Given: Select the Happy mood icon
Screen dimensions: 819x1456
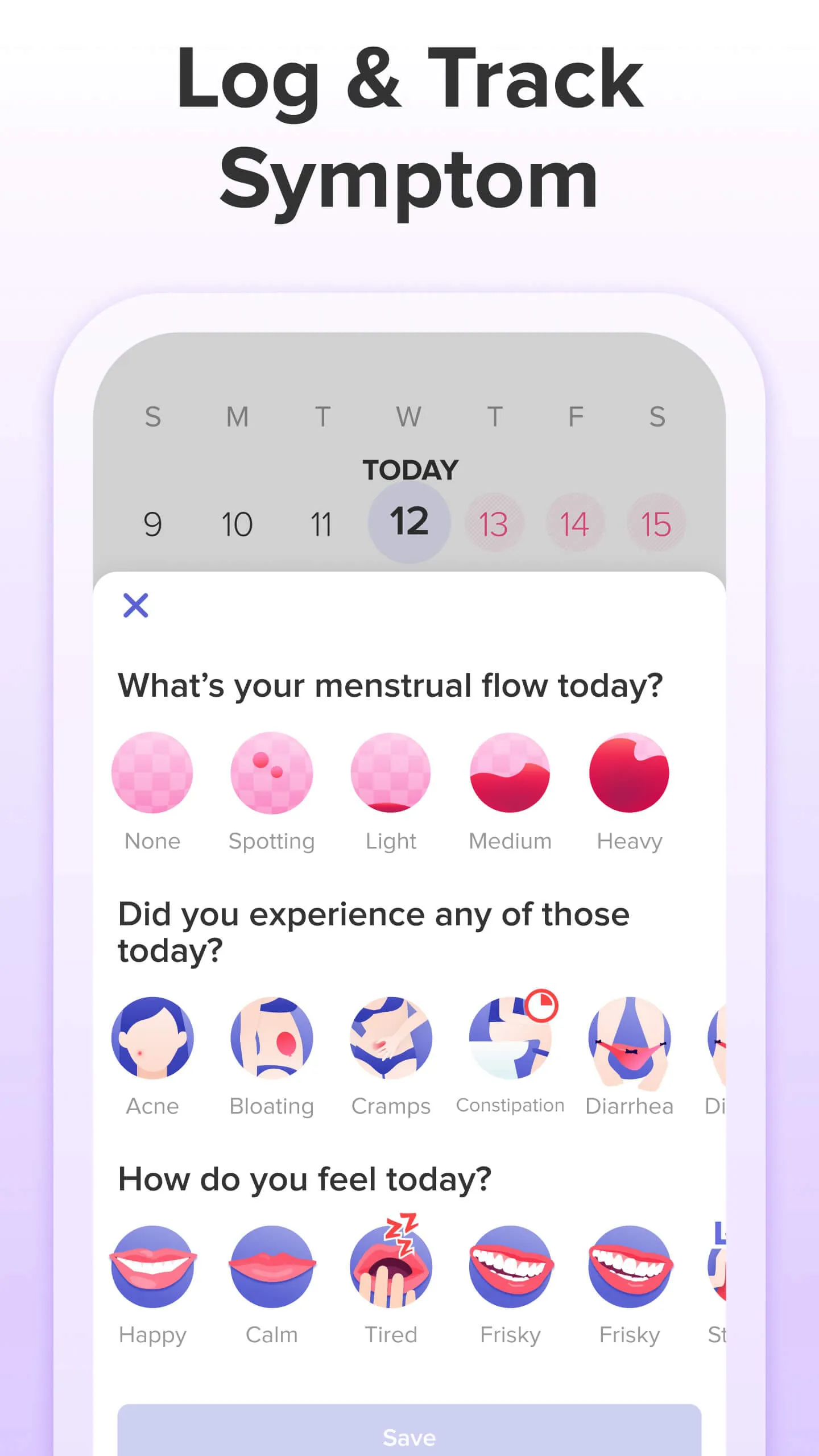Looking at the screenshot, I should pos(152,1265).
